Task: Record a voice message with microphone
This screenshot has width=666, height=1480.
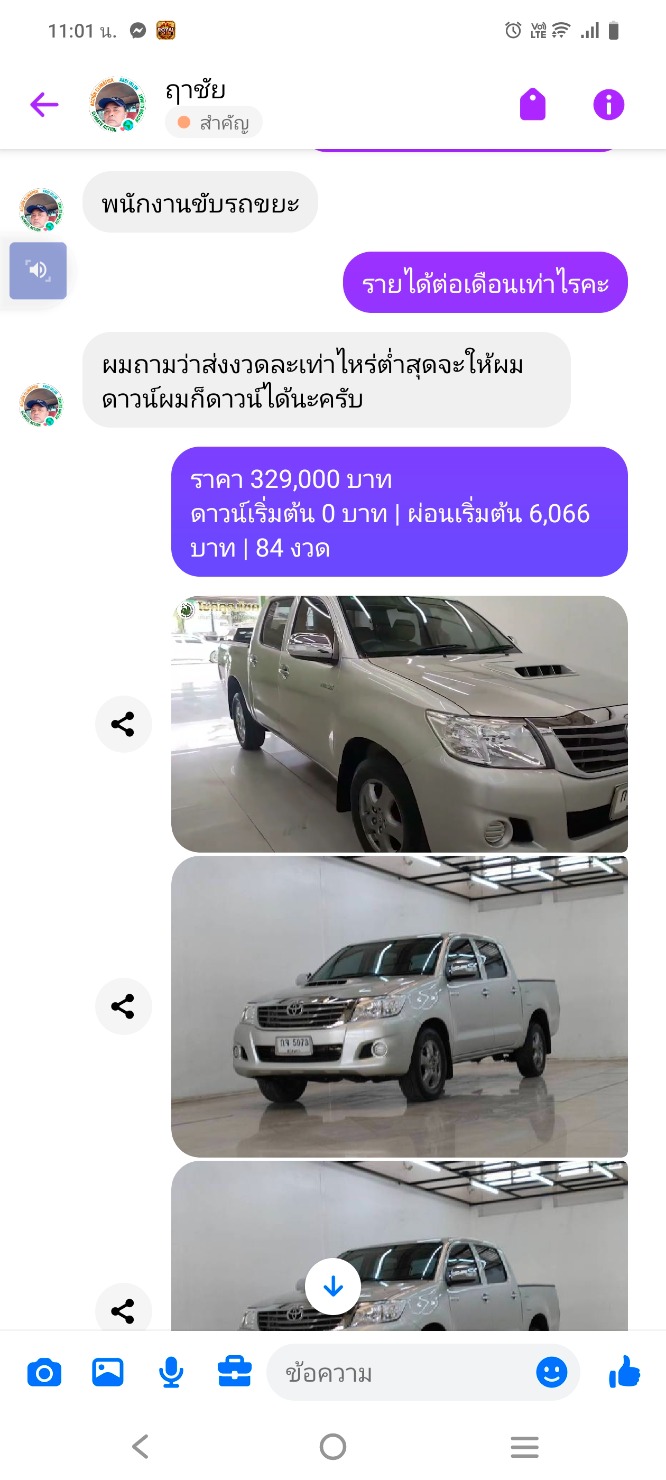Action: [x=171, y=1373]
